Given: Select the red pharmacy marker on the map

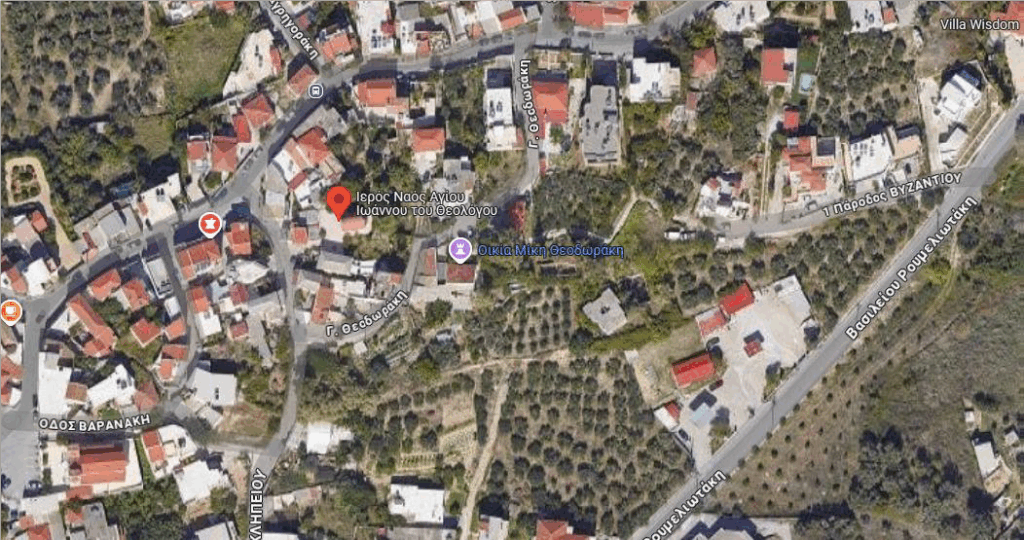Looking at the screenshot, I should [209, 222].
